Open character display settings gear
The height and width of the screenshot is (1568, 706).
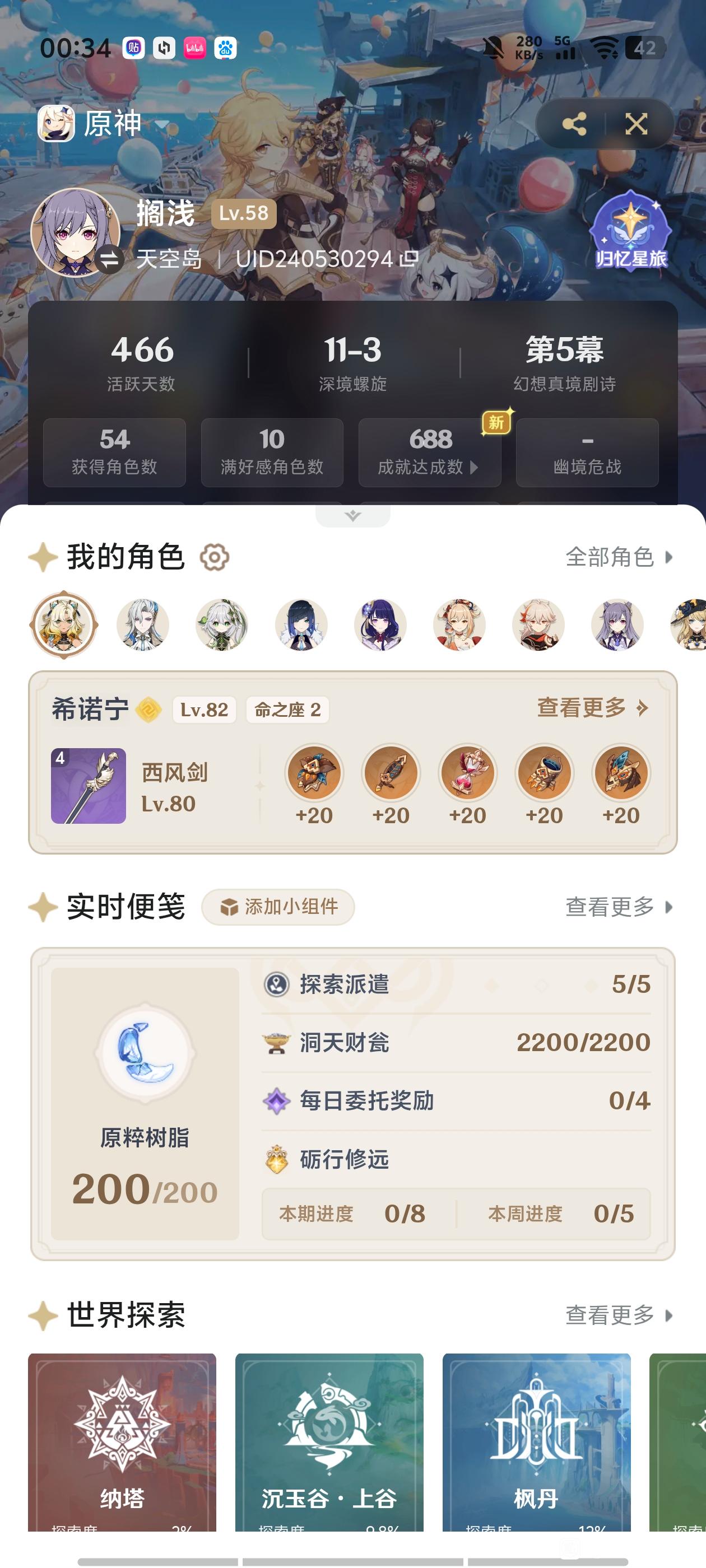coord(215,557)
